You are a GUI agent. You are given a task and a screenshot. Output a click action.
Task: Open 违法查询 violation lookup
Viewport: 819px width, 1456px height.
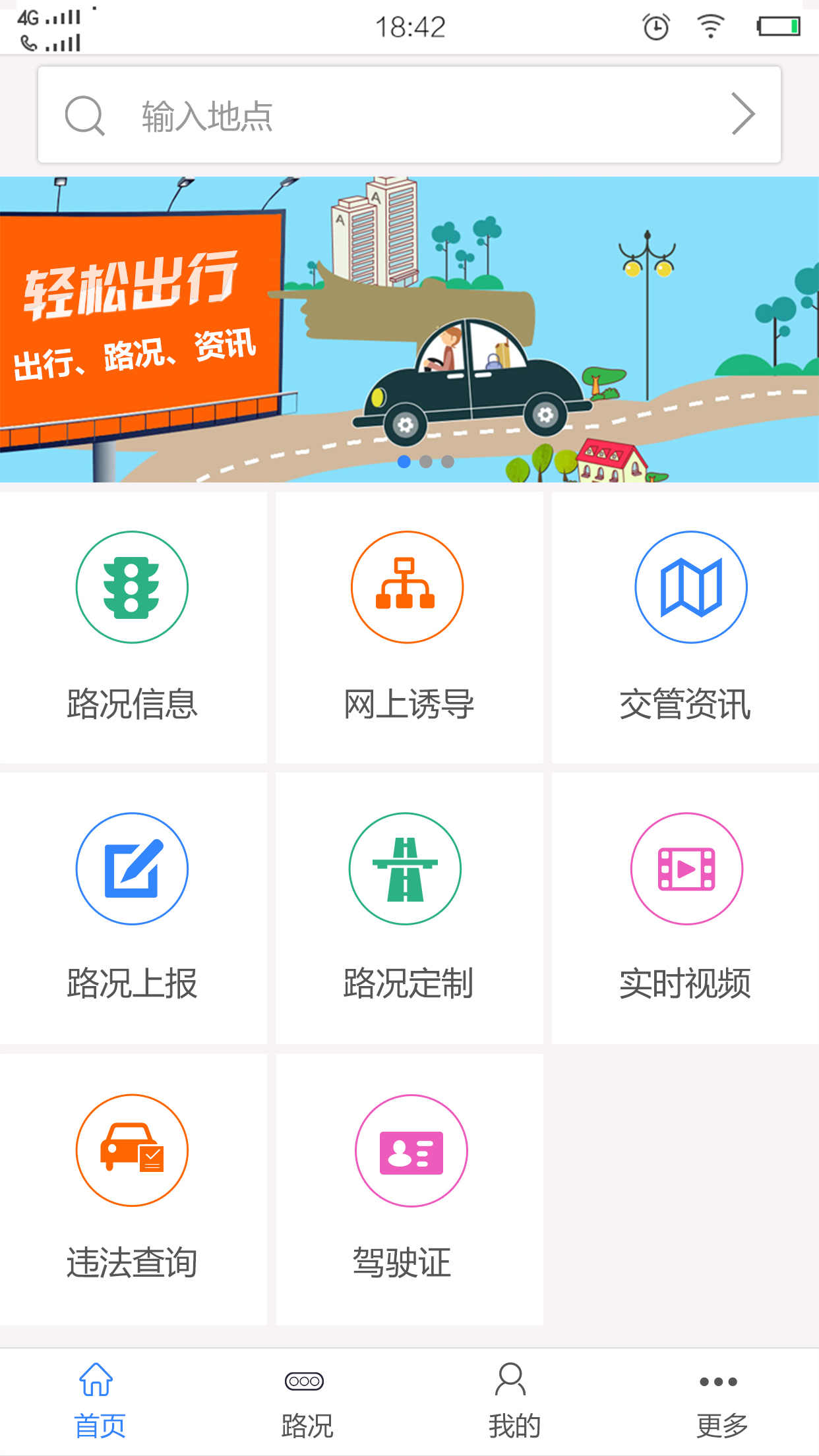coord(133,1188)
